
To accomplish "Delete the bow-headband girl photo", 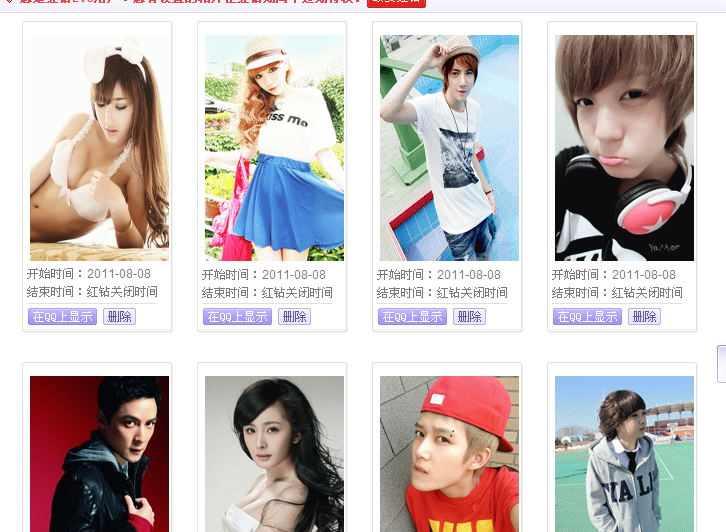I will 119,317.
